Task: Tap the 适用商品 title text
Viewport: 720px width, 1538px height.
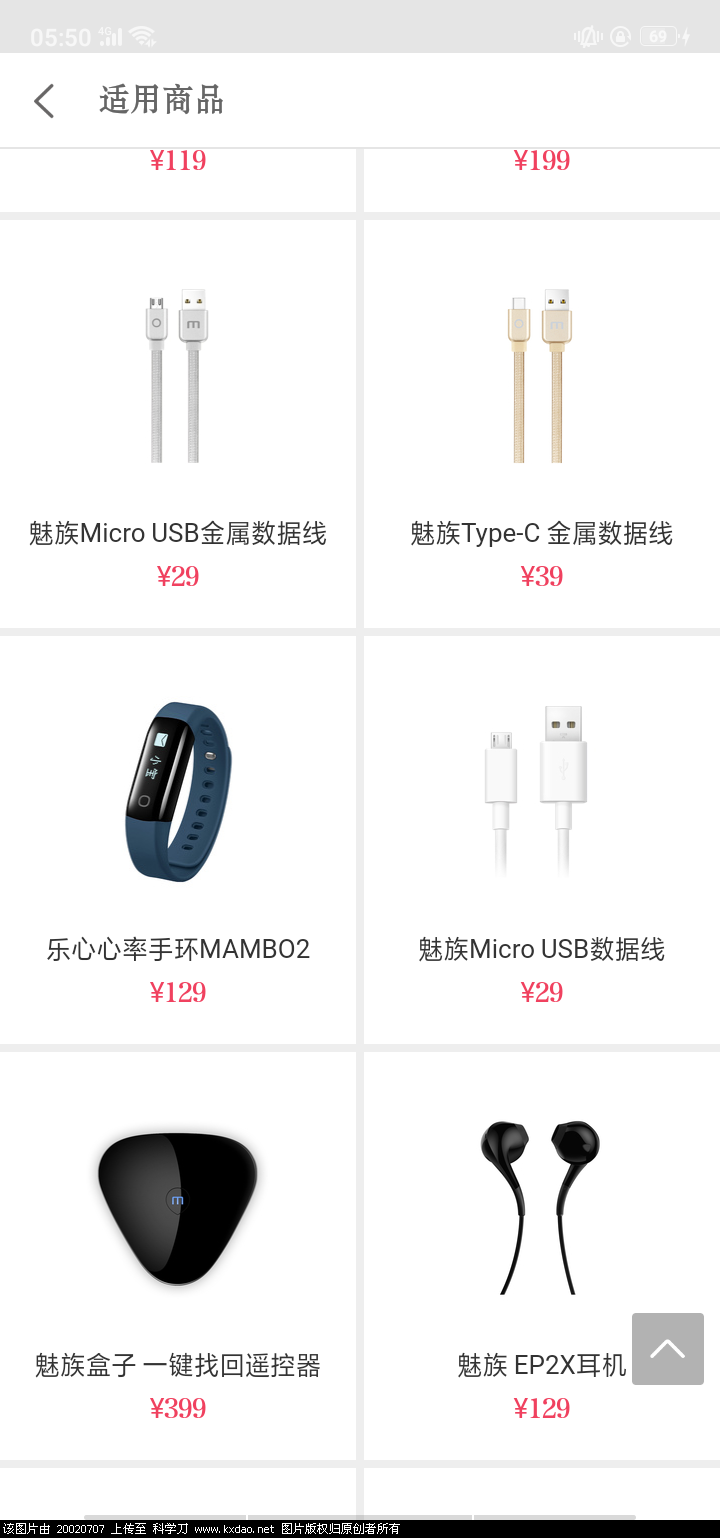Action: [160, 100]
